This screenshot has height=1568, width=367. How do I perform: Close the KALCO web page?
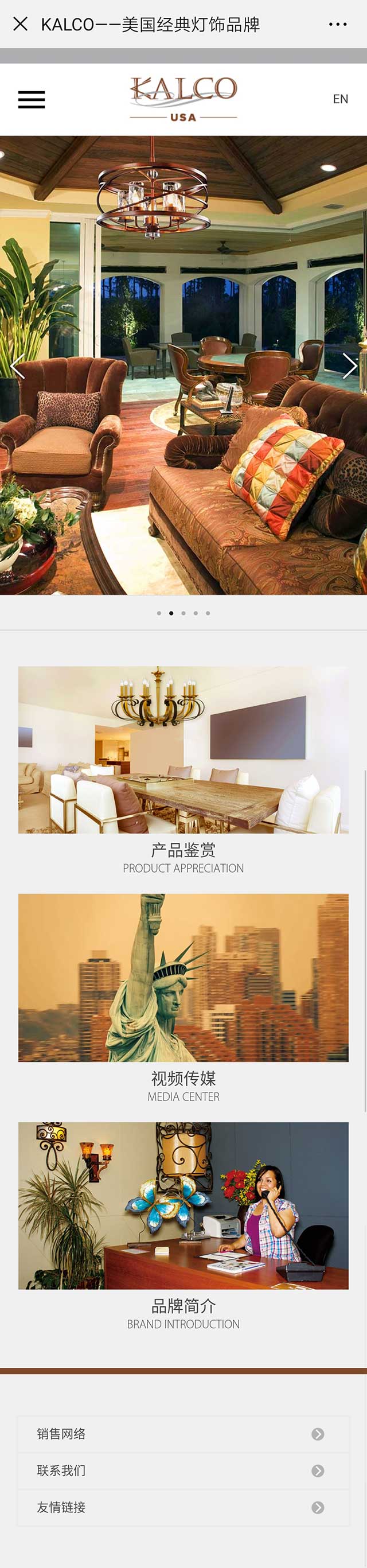click(x=20, y=24)
